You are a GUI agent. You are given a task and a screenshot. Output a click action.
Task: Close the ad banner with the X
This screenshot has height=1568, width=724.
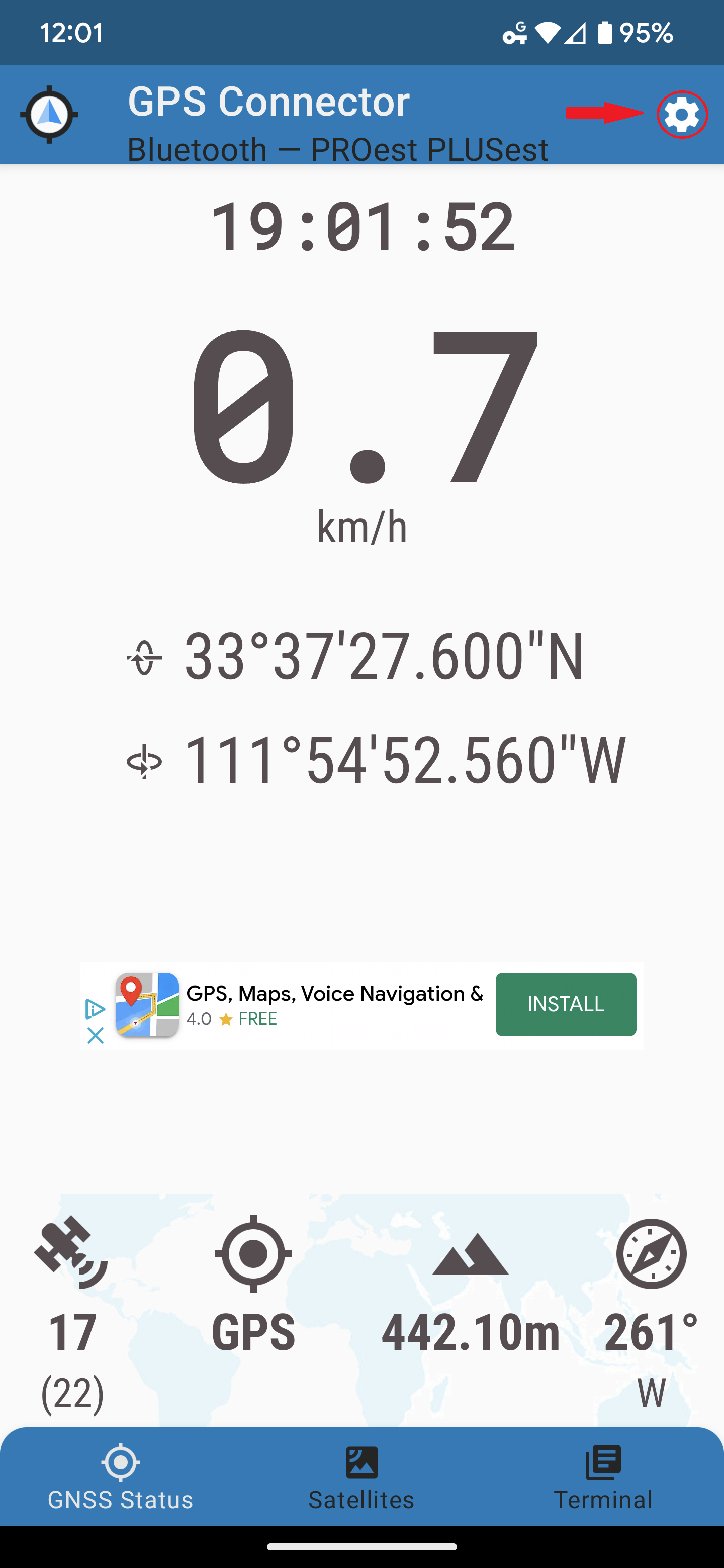(x=96, y=1035)
